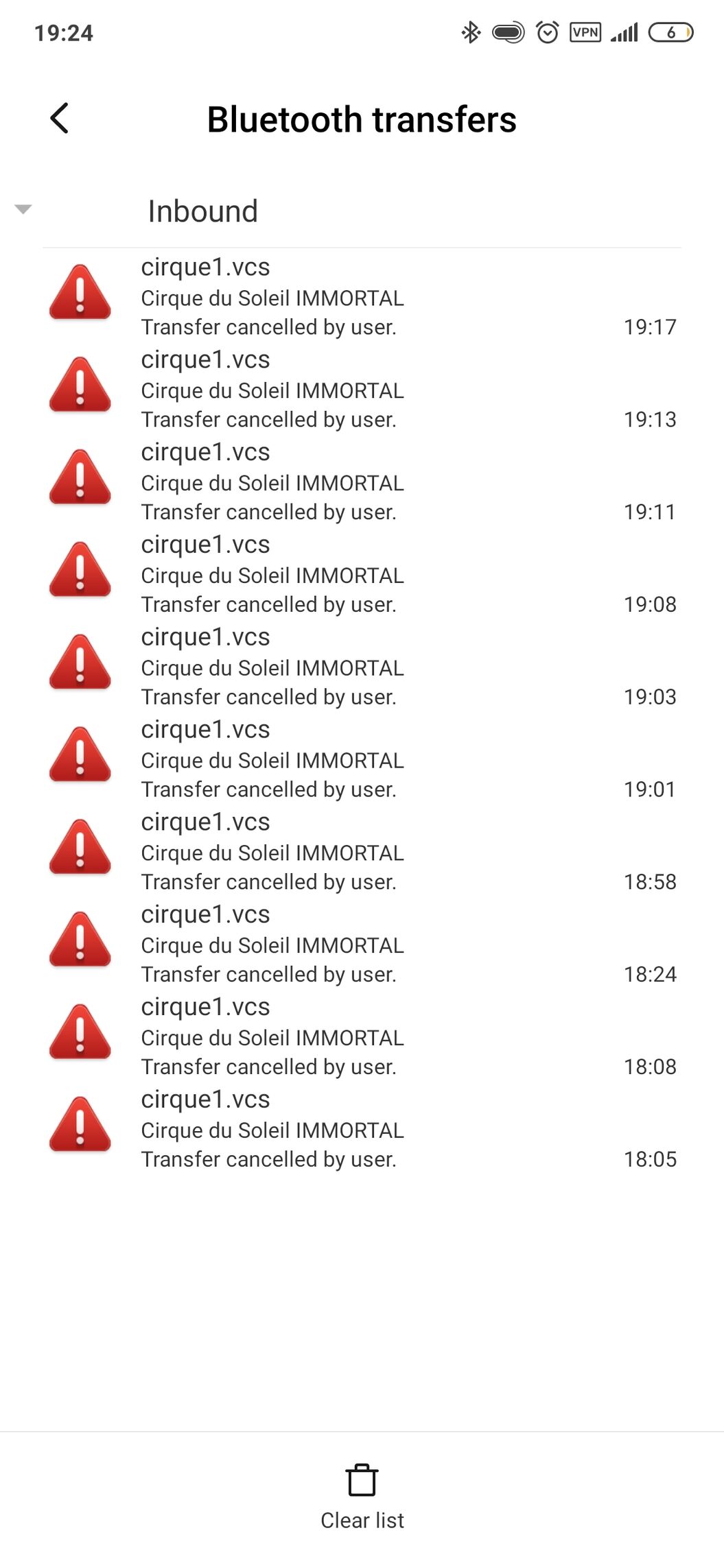Image resolution: width=724 pixels, height=1568 pixels.
Task: Open the cirque1.vcs transfer from 19:17
Action: [362, 296]
